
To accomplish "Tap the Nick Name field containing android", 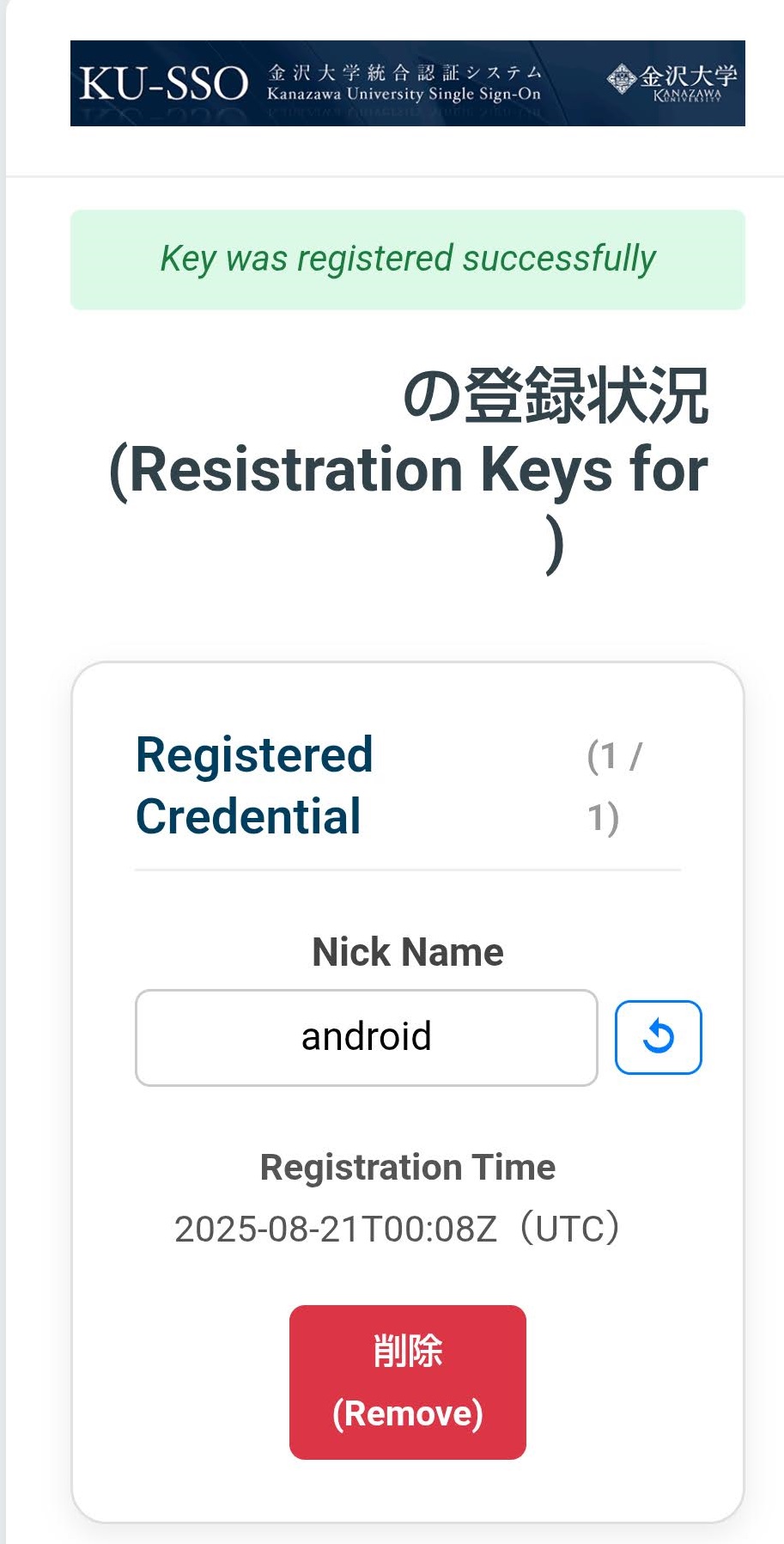I will (366, 1037).
